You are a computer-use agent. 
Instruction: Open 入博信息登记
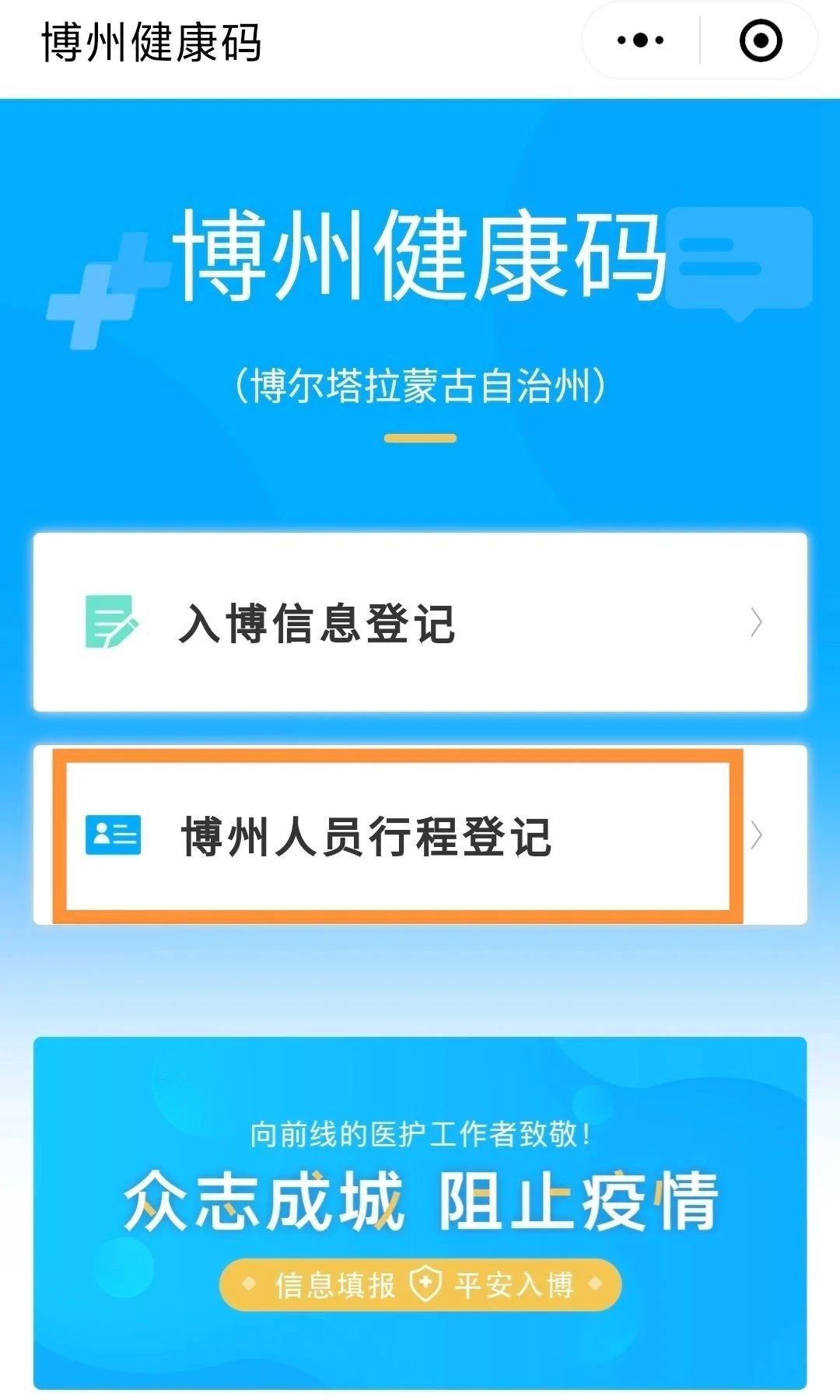pyautogui.click(x=420, y=622)
